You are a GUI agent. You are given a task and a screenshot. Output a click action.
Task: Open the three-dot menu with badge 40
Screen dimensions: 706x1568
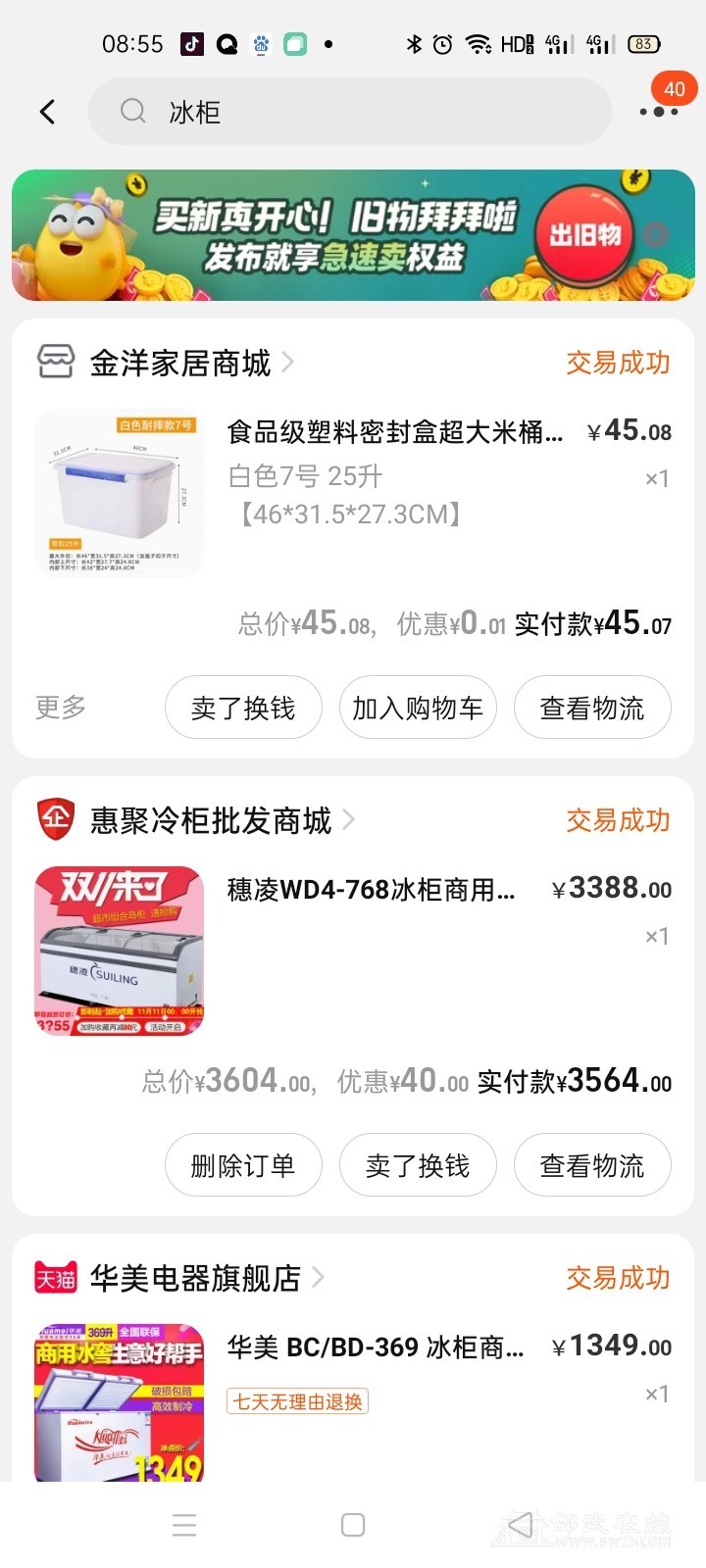pos(658,112)
